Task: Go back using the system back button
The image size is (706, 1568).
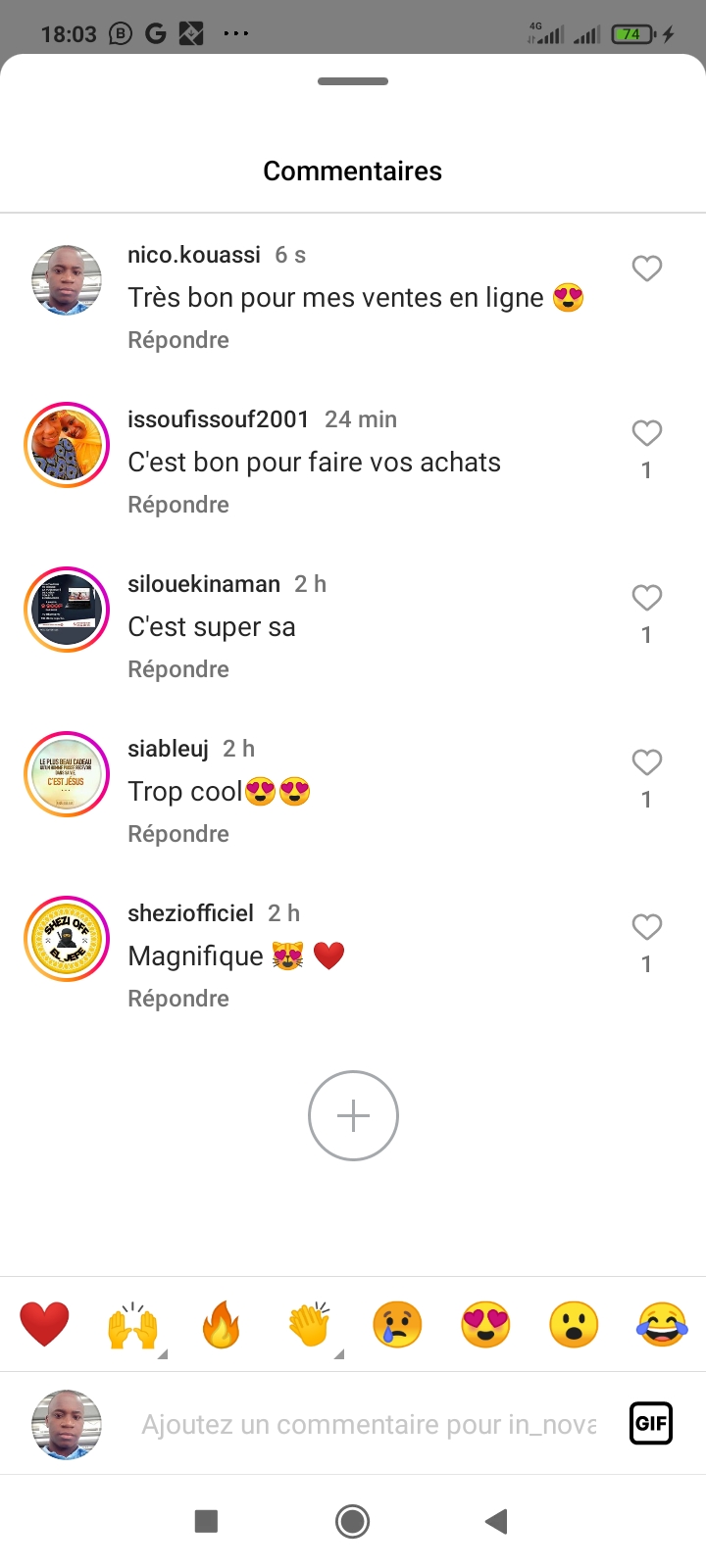Action: 496,1521
